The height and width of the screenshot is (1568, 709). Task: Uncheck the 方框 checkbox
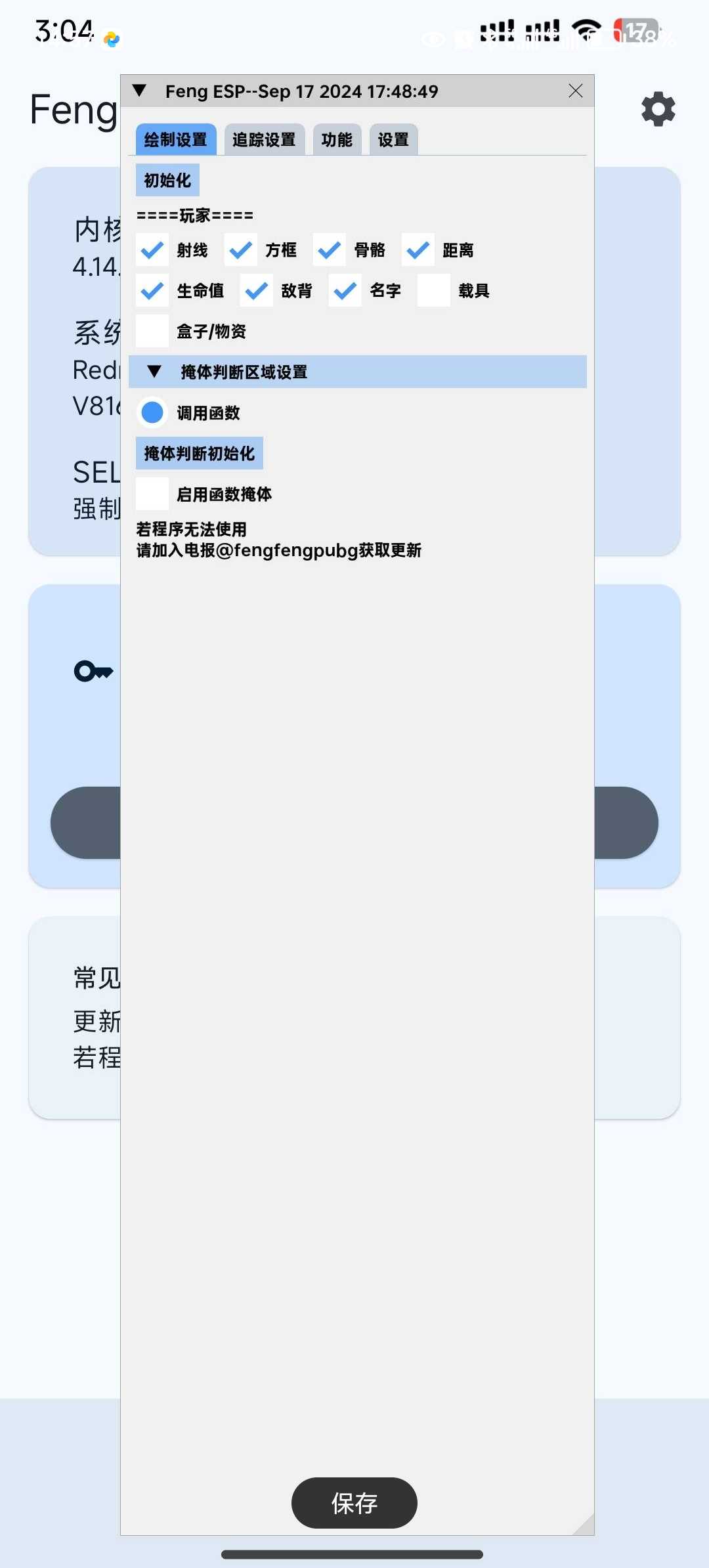pyautogui.click(x=241, y=250)
